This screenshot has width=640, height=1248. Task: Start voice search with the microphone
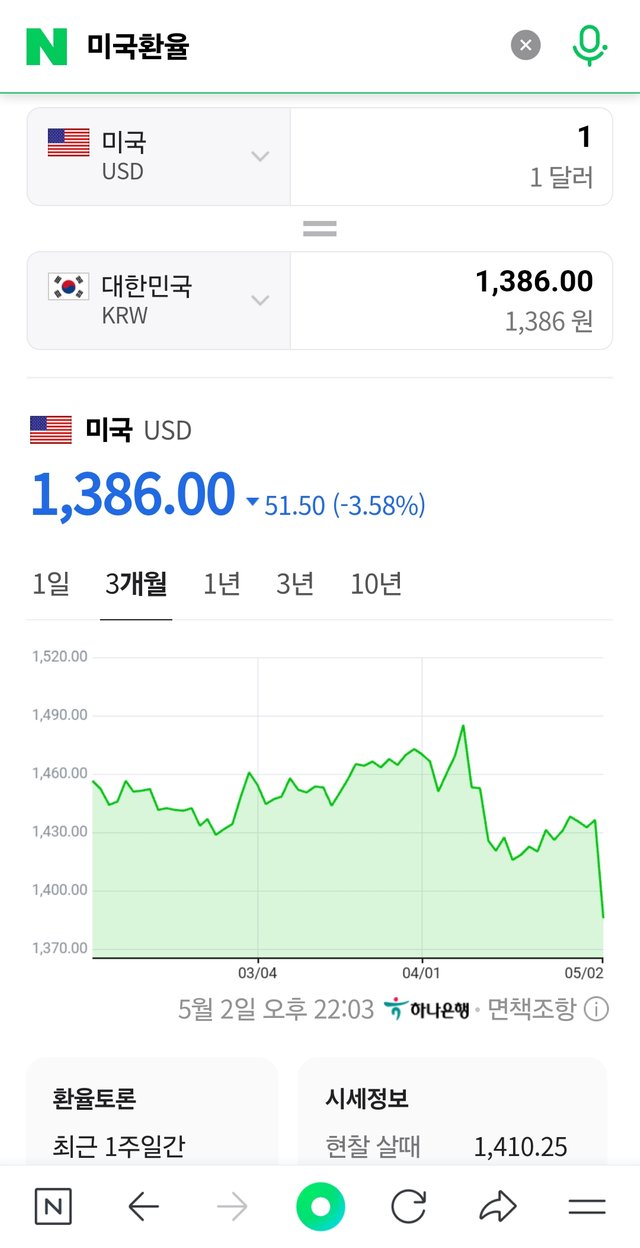(590, 46)
